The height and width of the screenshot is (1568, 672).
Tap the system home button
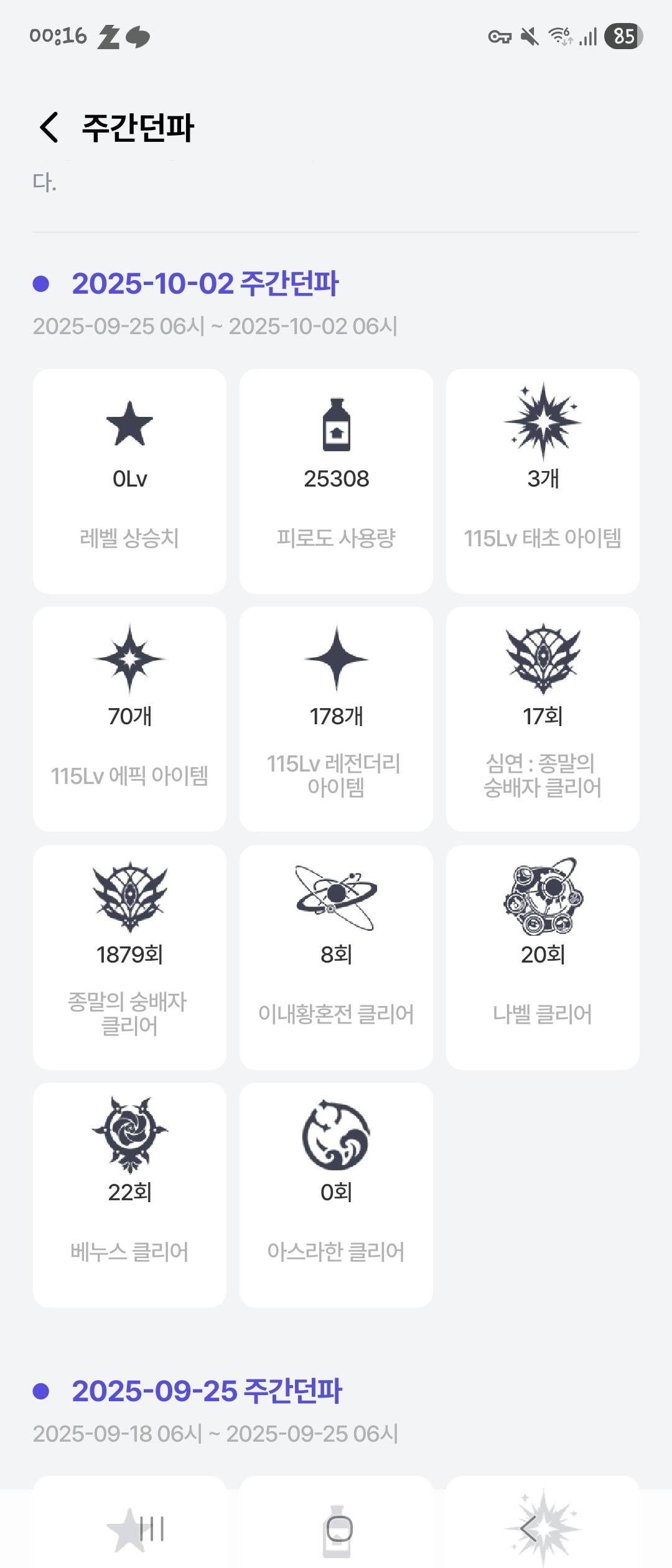(x=339, y=1528)
